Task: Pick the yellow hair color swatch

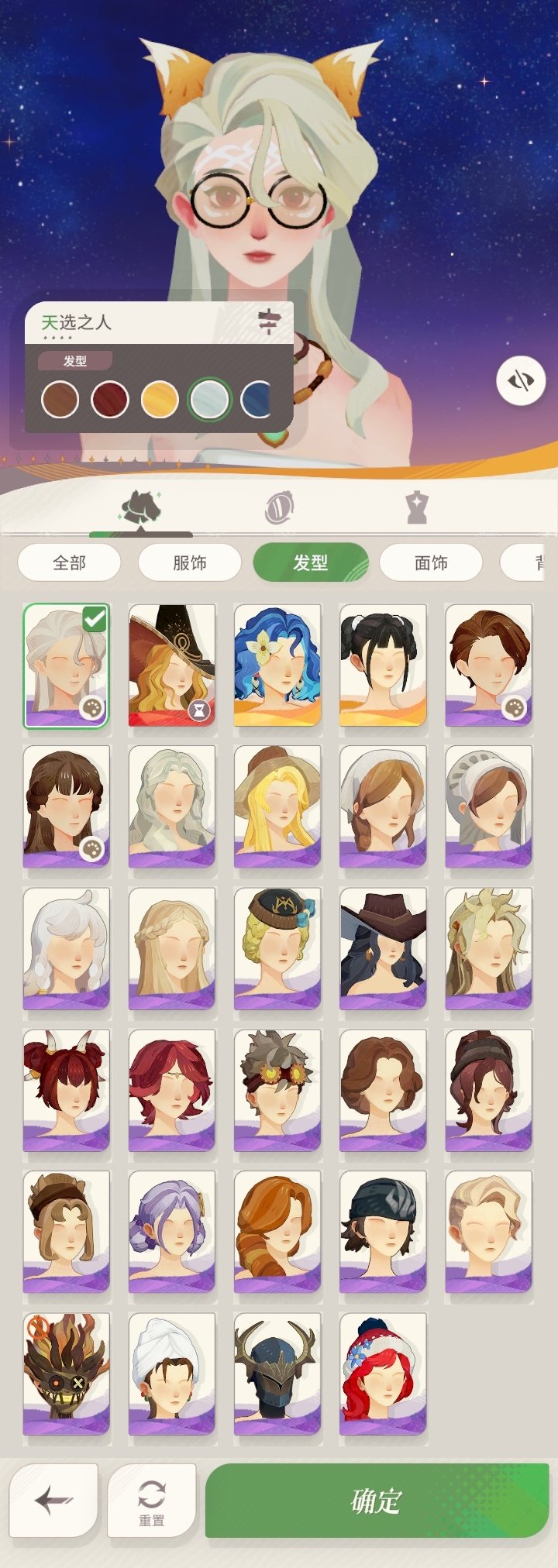Action: click(x=159, y=397)
